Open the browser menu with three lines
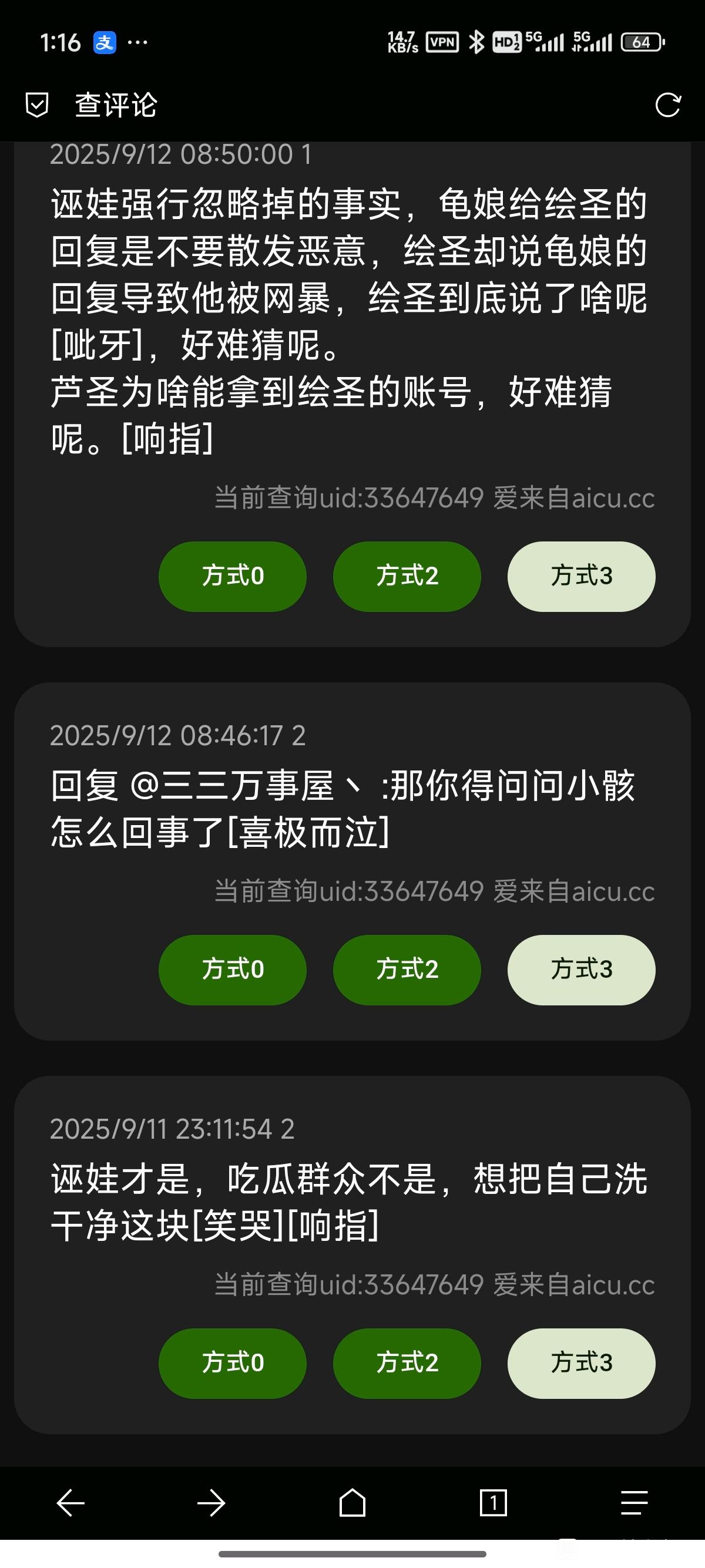Viewport: 705px width, 1568px height. [x=634, y=1503]
